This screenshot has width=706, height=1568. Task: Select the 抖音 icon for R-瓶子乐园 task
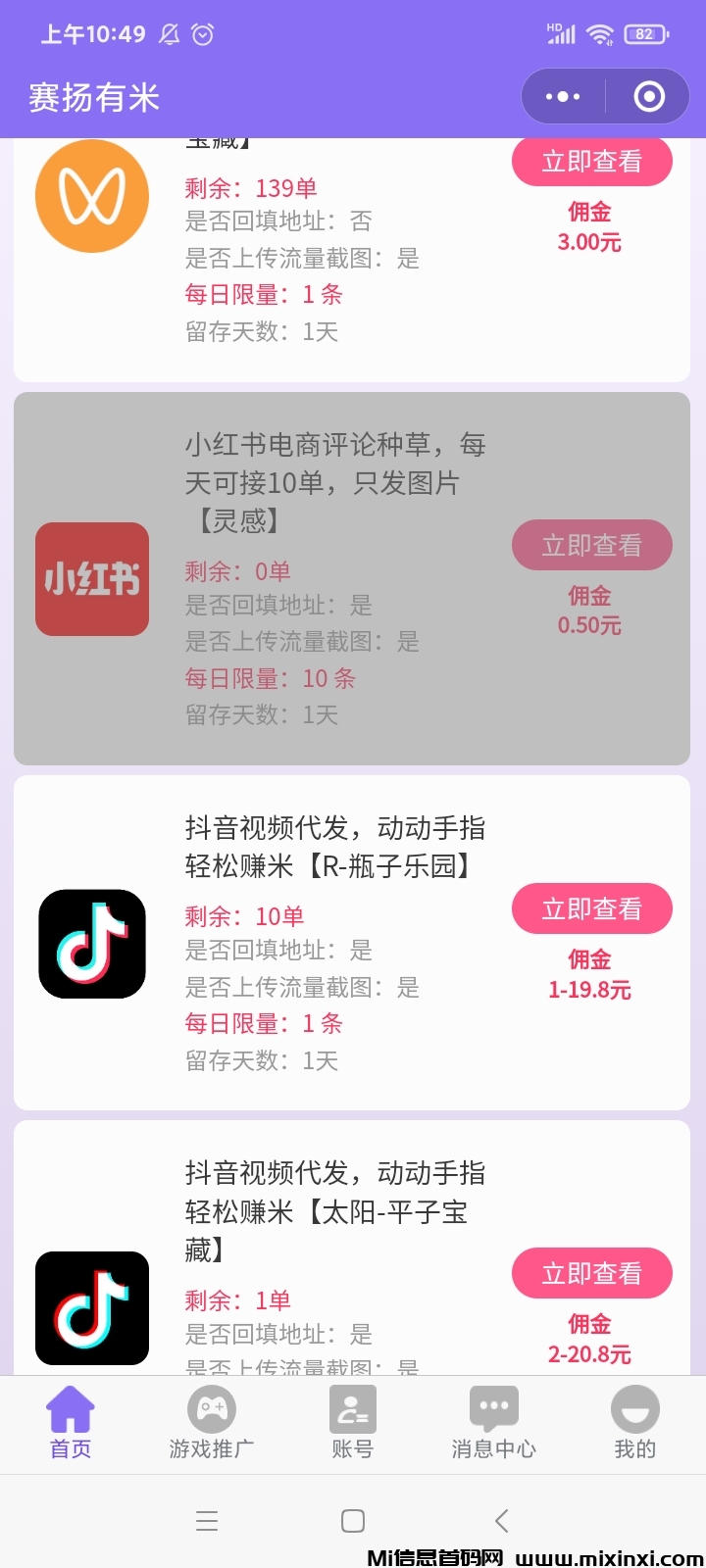click(x=91, y=944)
